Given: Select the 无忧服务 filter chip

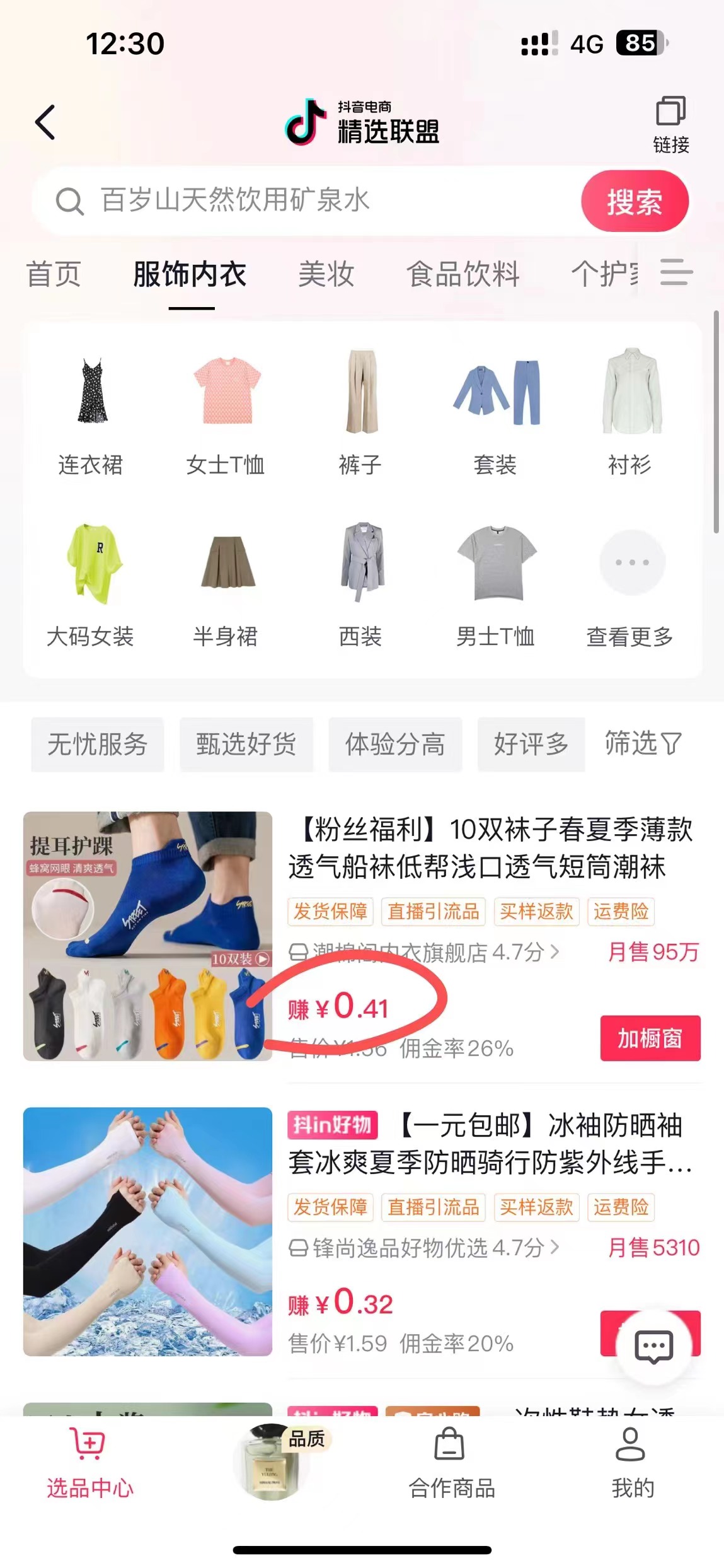Looking at the screenshot, I should [x=98, y=744].
